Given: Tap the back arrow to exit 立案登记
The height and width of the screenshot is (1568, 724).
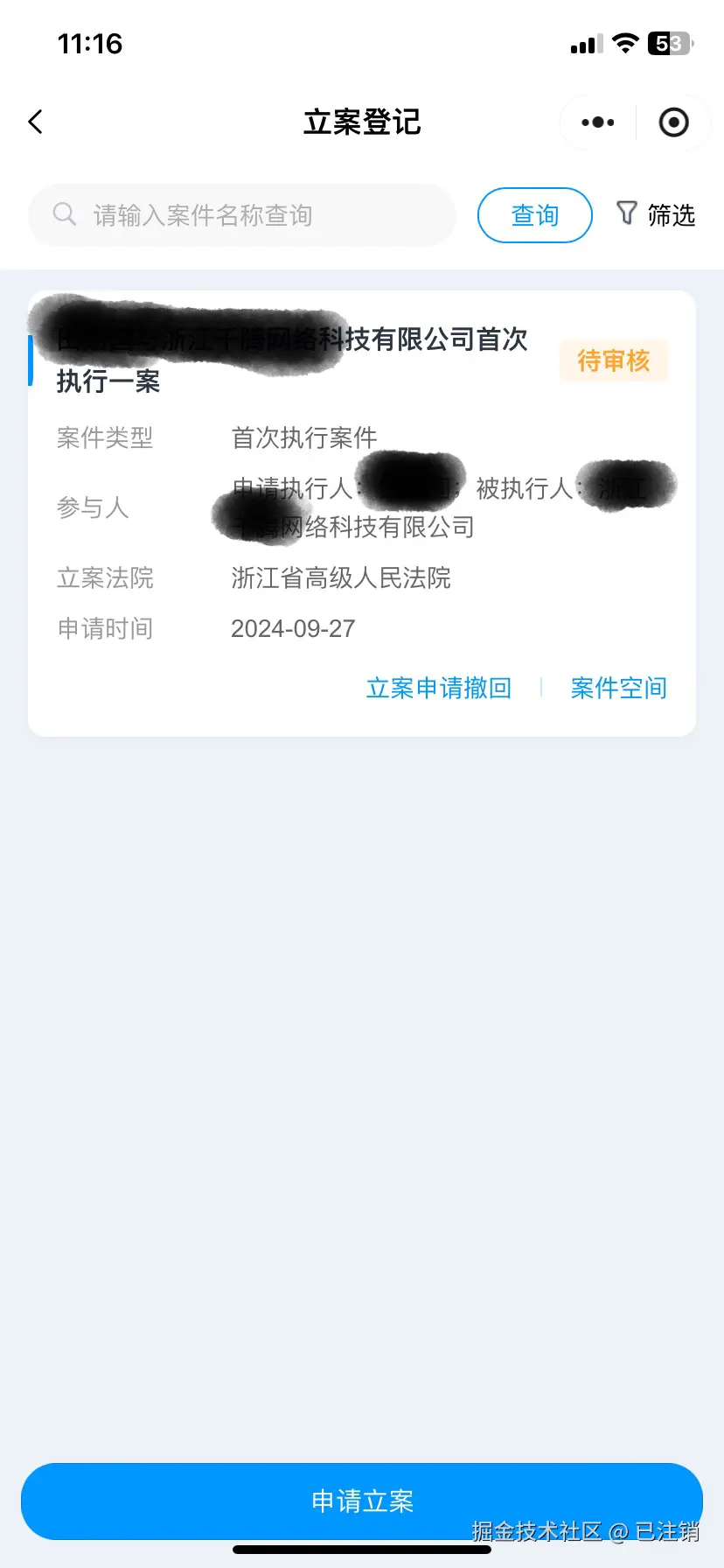Looking at the screenshot, I should click(35, 122).
